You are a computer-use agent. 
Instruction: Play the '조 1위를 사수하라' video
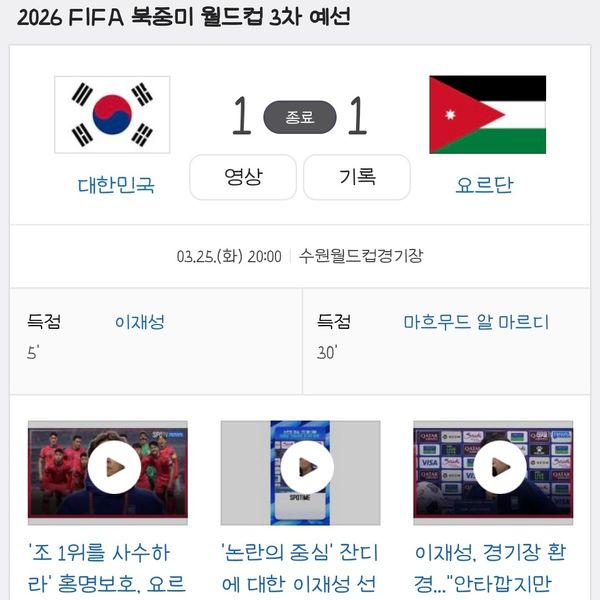coord(107,467)
